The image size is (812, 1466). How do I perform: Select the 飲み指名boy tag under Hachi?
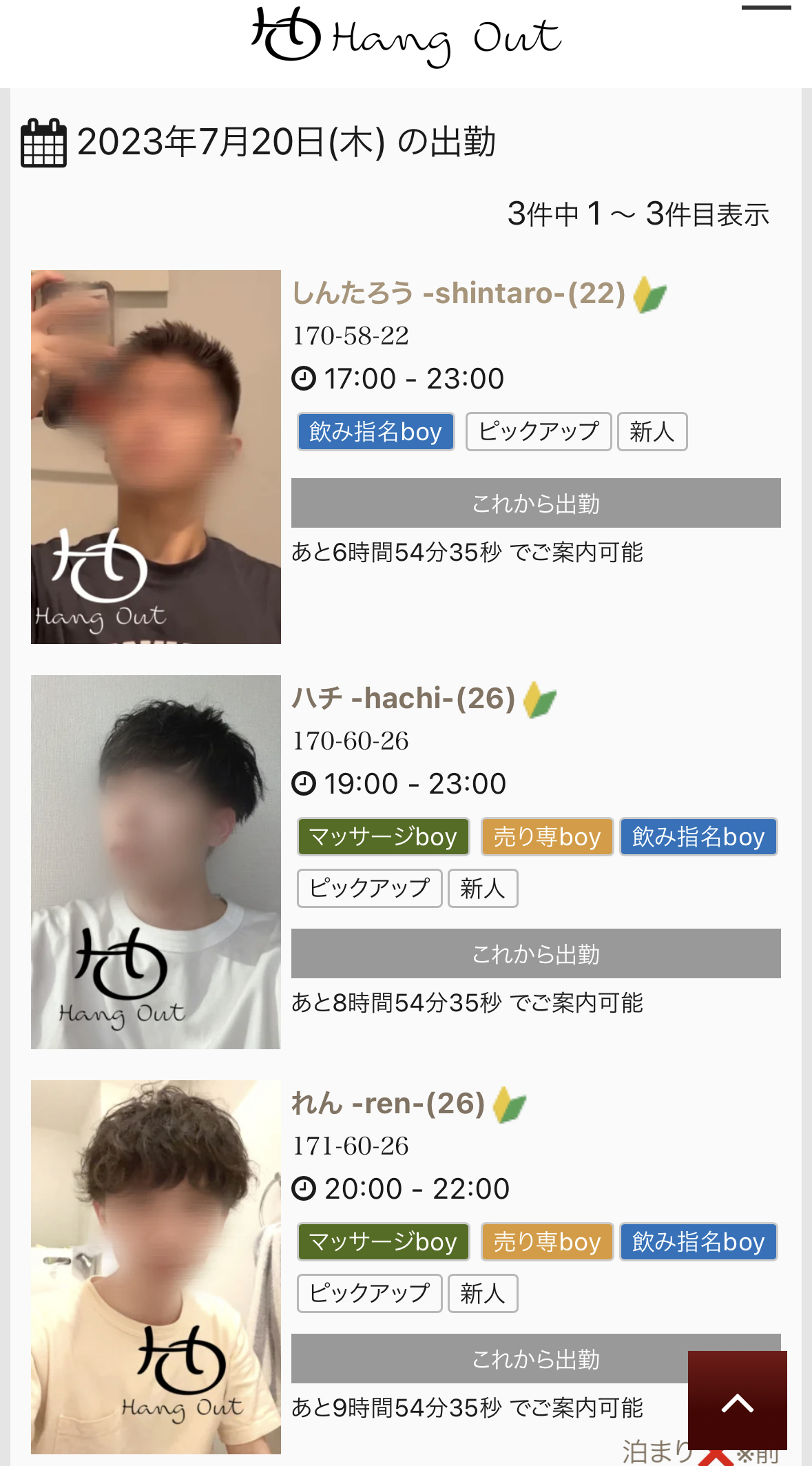[x=698, y=836]
